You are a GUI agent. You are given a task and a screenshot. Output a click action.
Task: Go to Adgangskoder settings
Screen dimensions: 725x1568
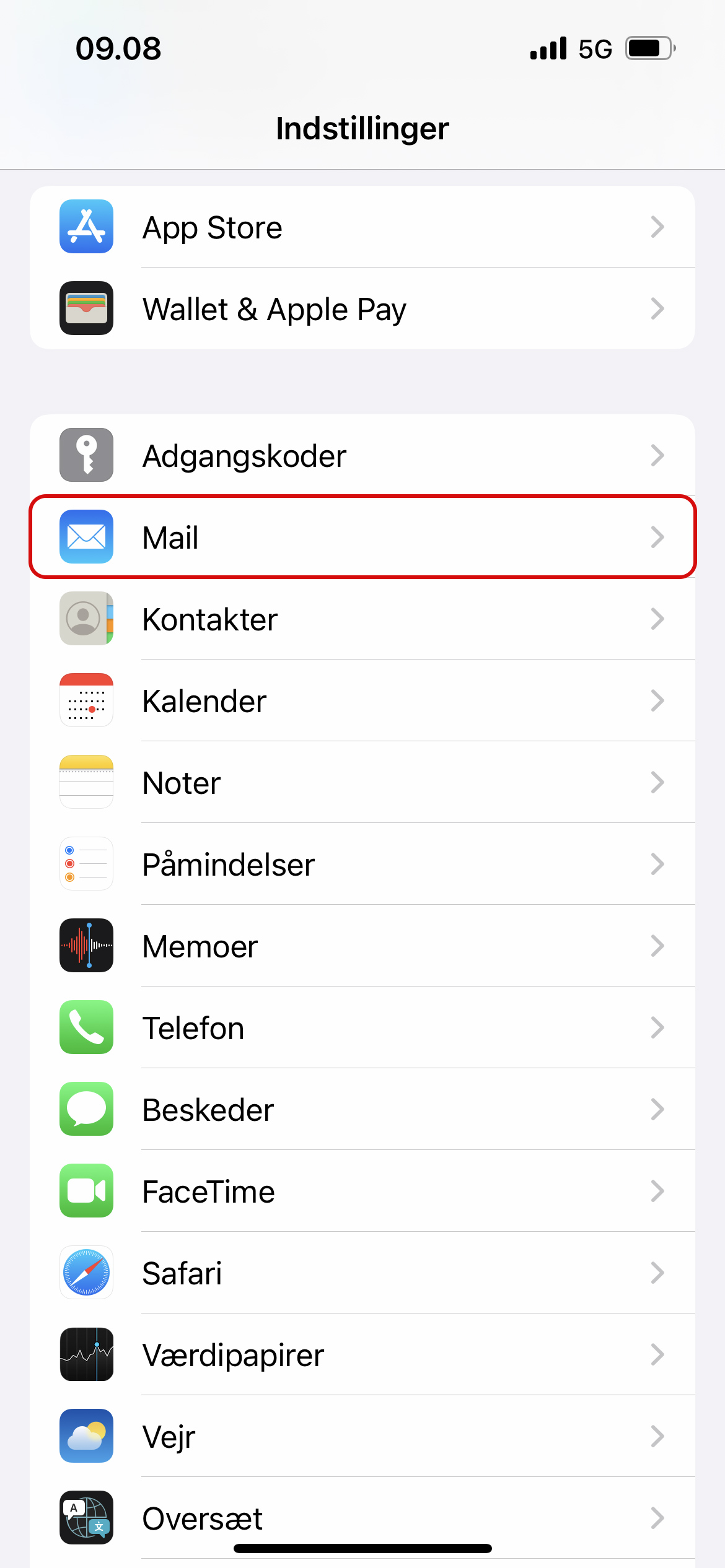coord(362,455)
